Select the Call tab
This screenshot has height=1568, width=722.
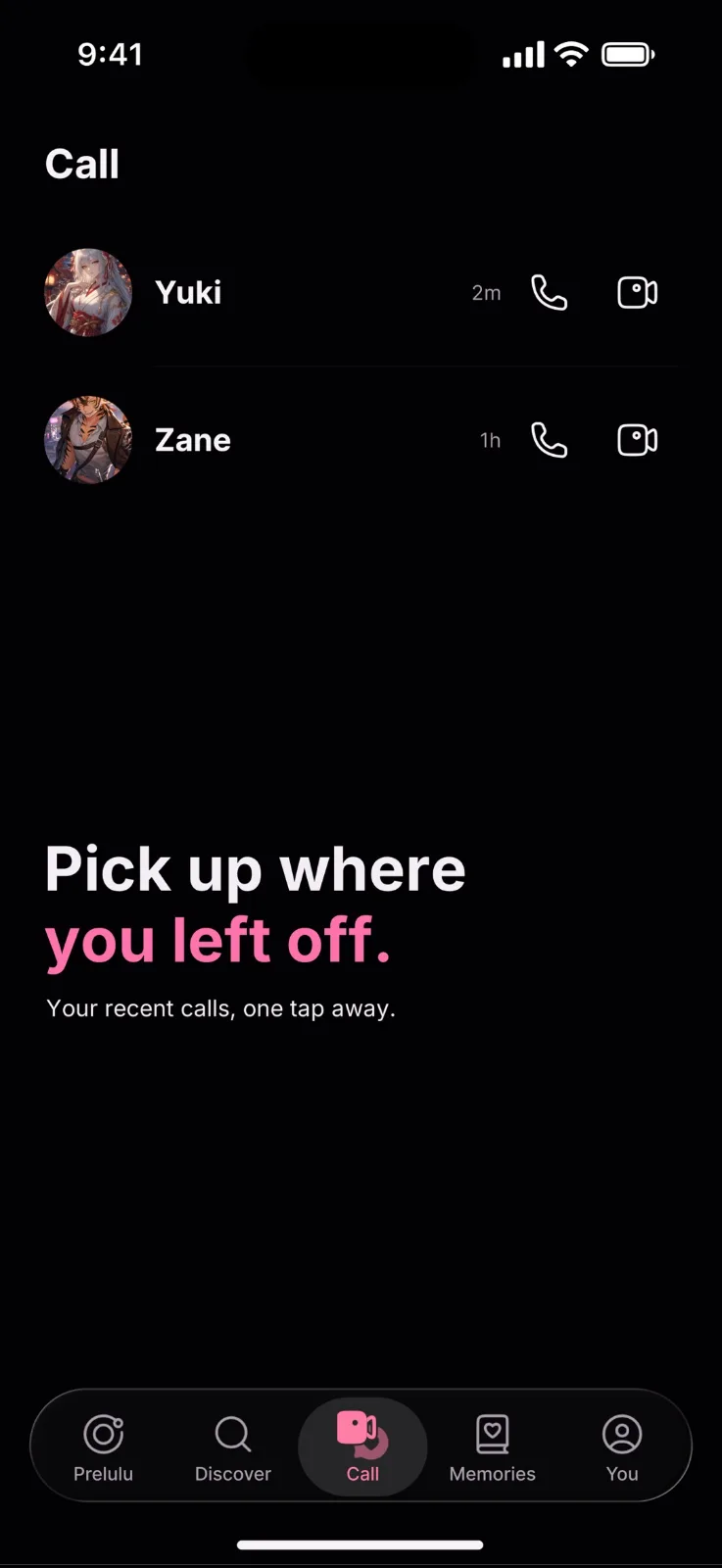362,1447
